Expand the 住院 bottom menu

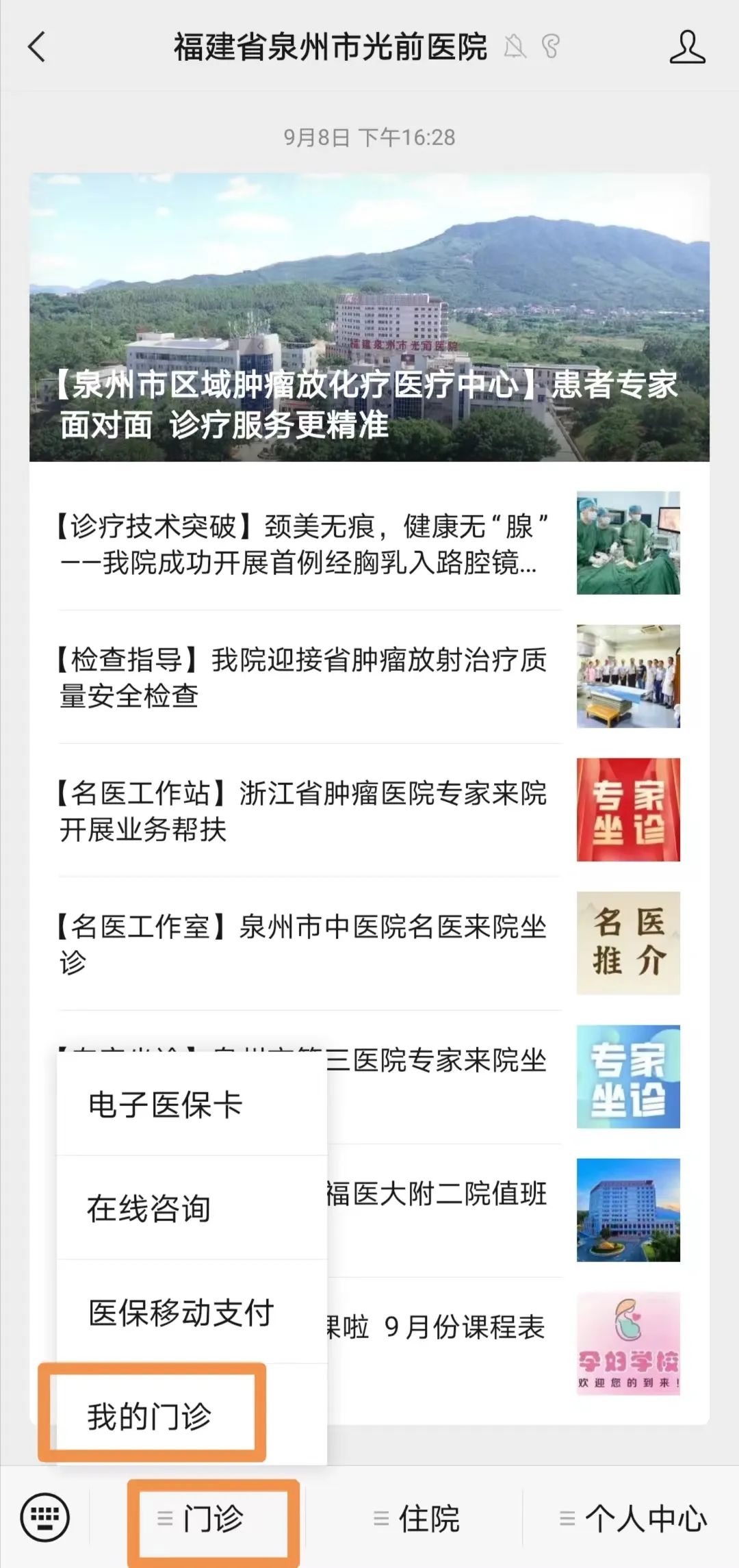click(x=417, y=1518)
